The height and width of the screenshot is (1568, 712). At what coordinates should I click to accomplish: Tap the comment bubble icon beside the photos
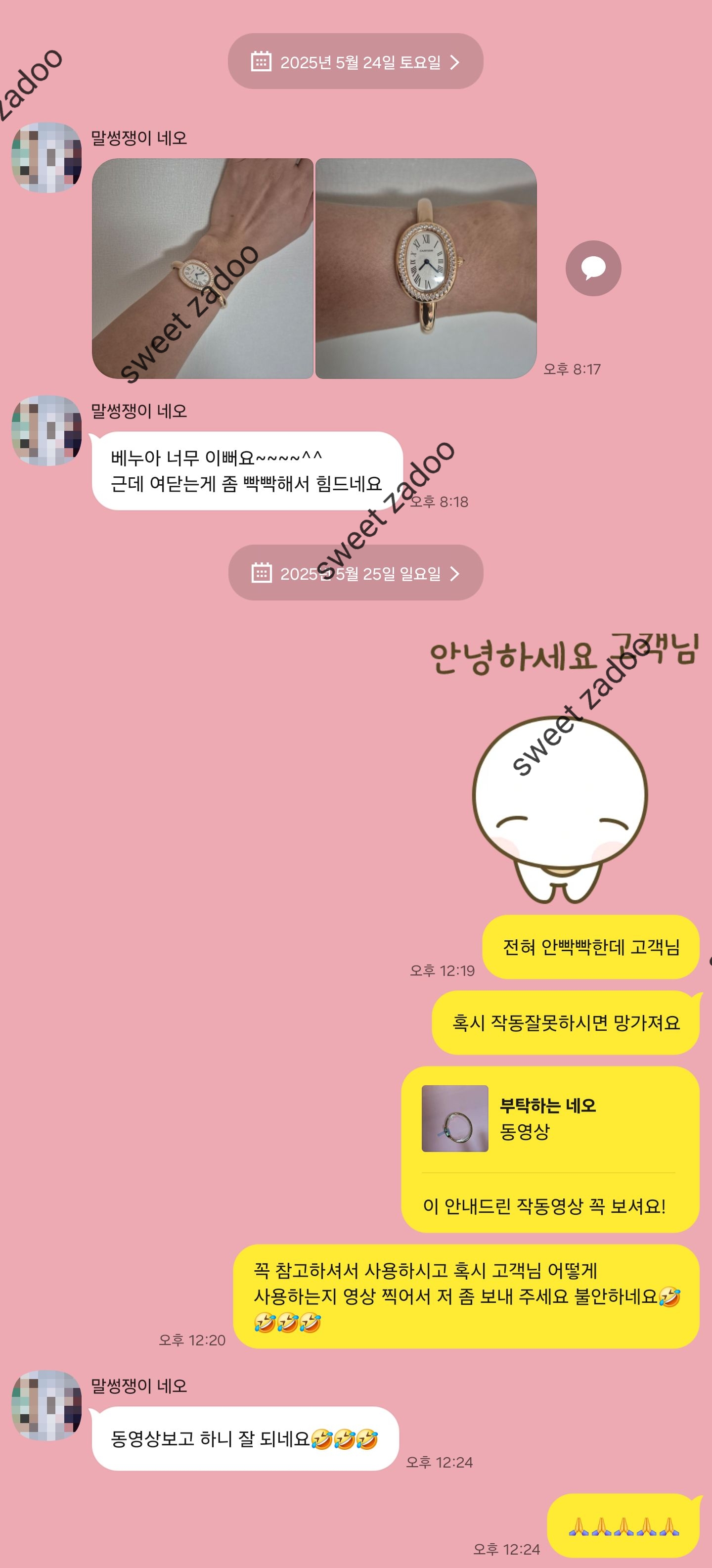coord(593,269)
